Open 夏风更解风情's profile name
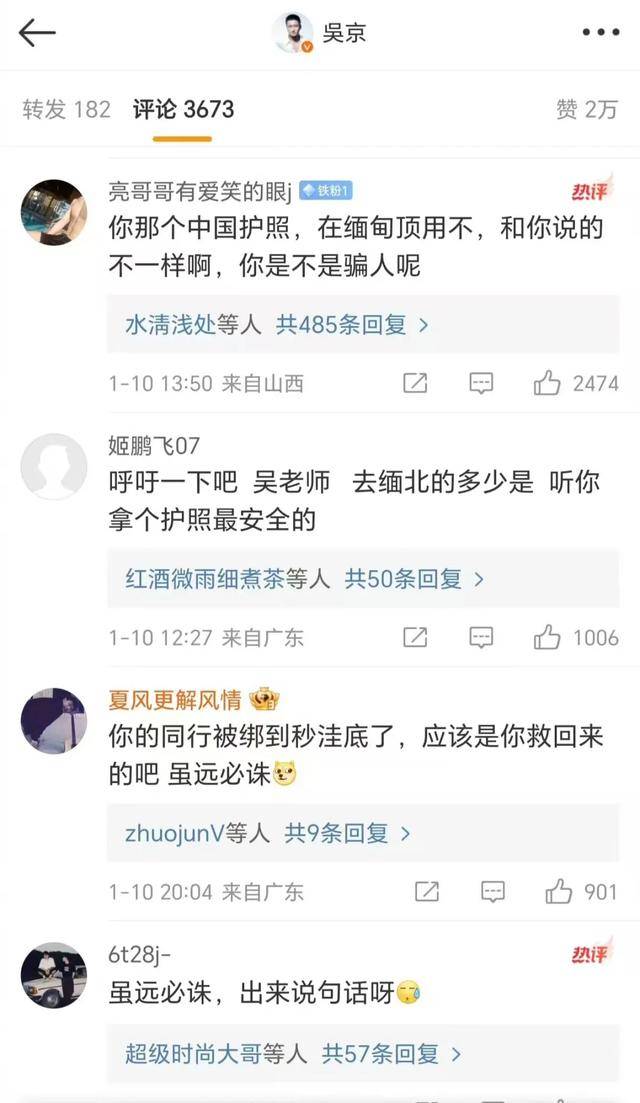Screen dimensions: 640x1103 click(x=174, y=700)
